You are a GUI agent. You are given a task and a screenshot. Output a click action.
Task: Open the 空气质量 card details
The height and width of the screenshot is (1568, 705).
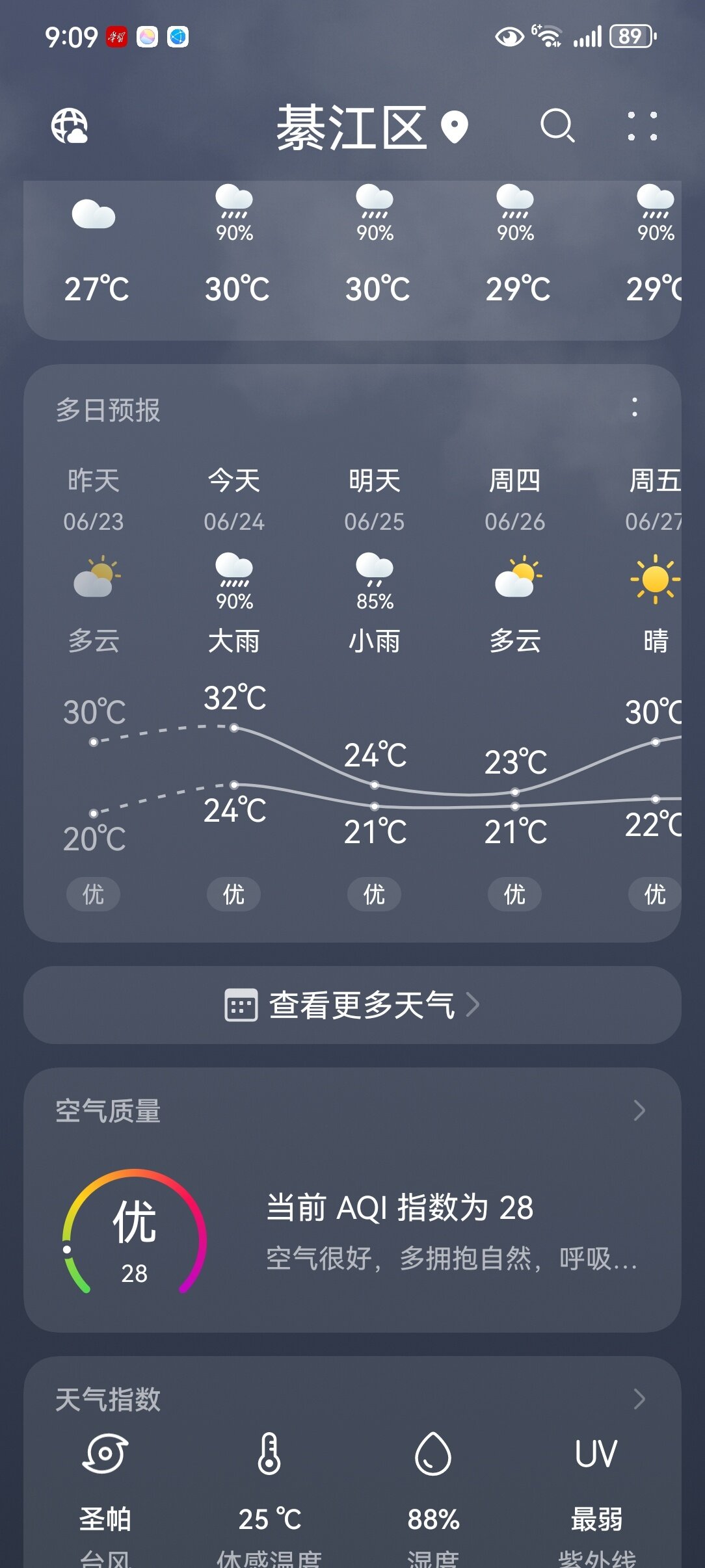pyautogui.click(x=352, y=1200)
